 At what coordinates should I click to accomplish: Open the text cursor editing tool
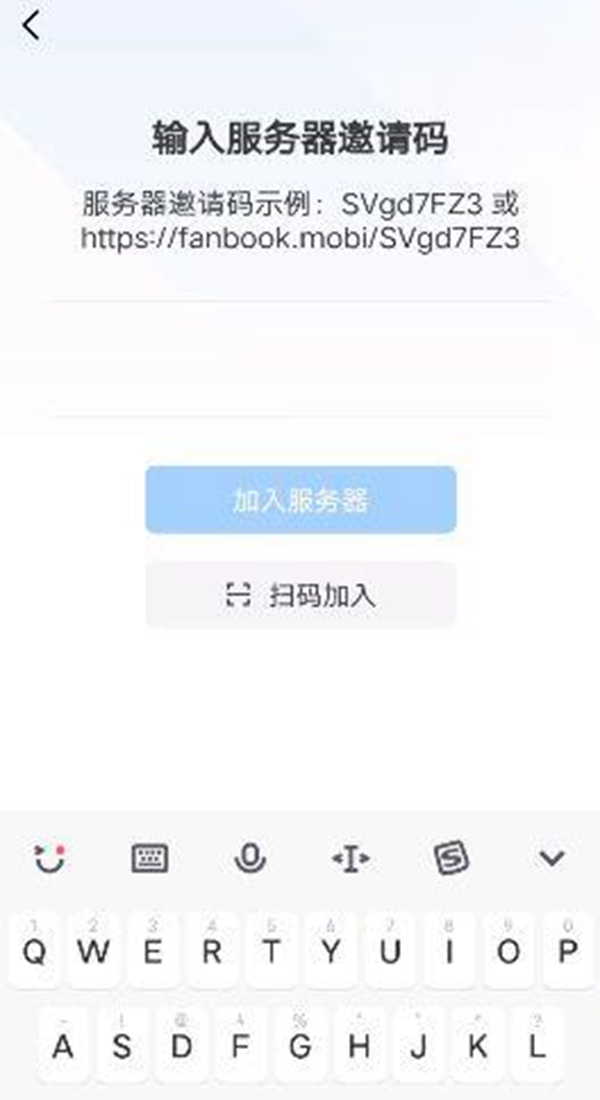351,858
